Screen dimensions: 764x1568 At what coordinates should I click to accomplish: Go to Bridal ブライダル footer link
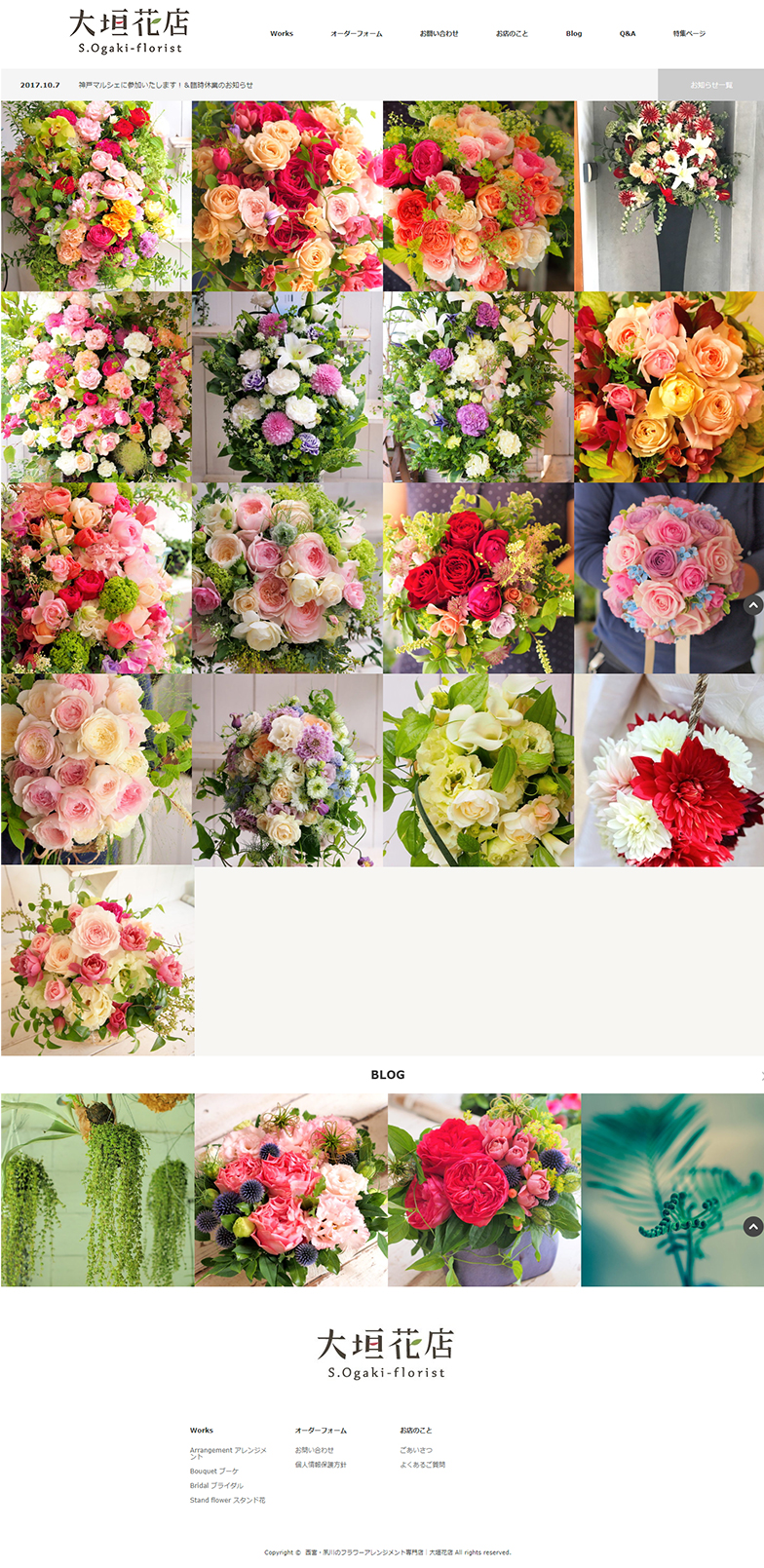click(216, 1485)
